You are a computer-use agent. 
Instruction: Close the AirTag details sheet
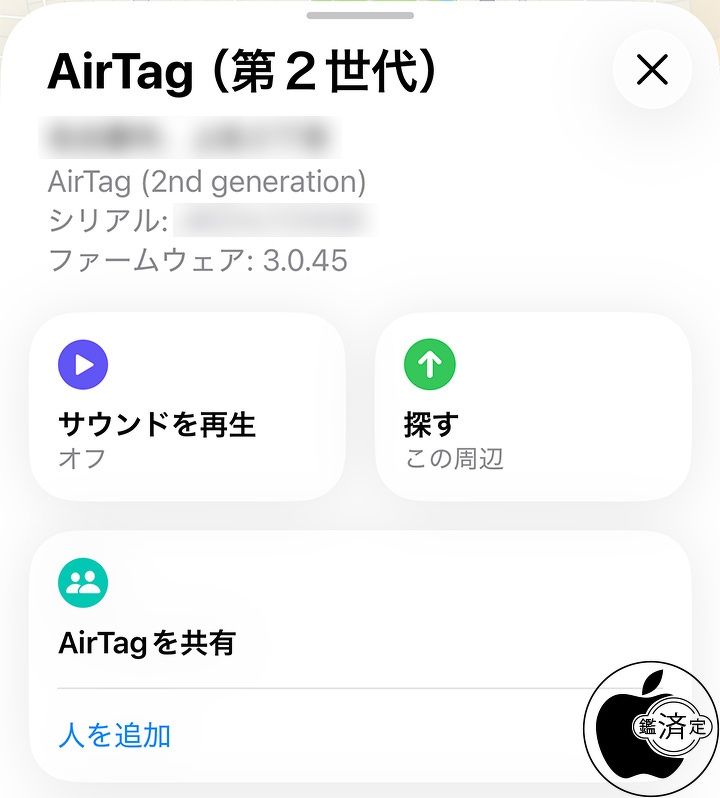pos(652,69)
